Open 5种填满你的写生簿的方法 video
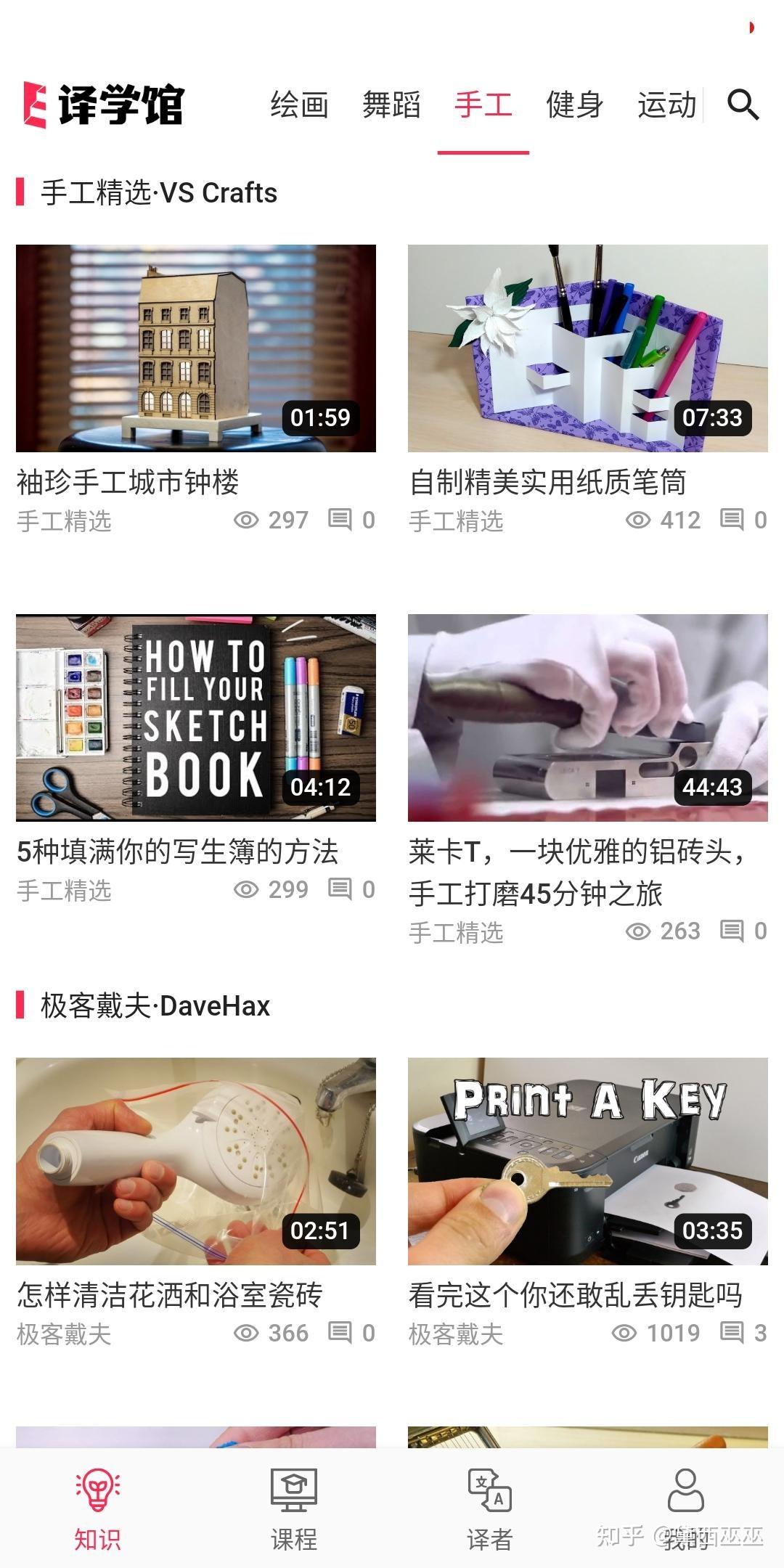This screenshot has height=1568, width=784. click(x=196, y=718)
